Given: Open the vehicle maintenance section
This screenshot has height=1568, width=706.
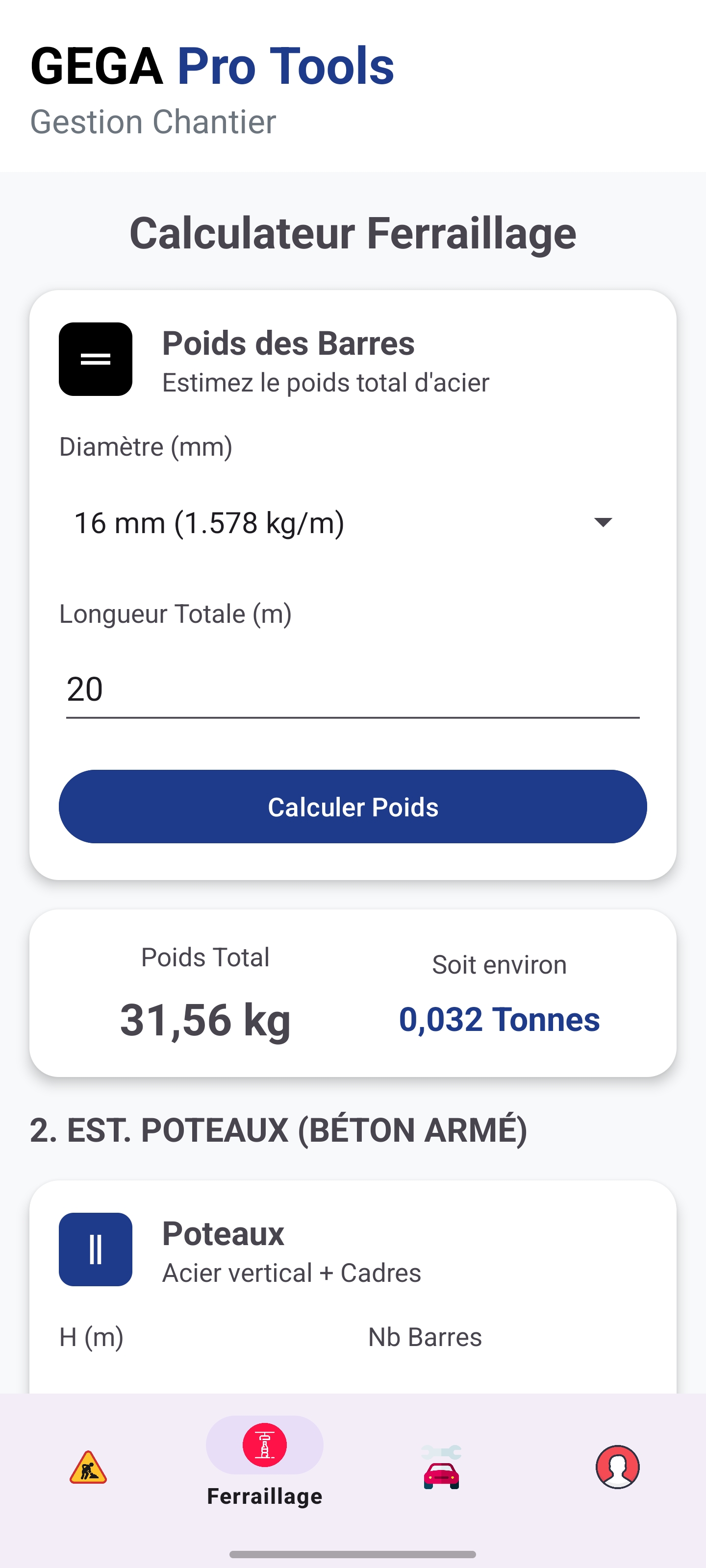Looking at the screenshot, I should point(441,1473).
